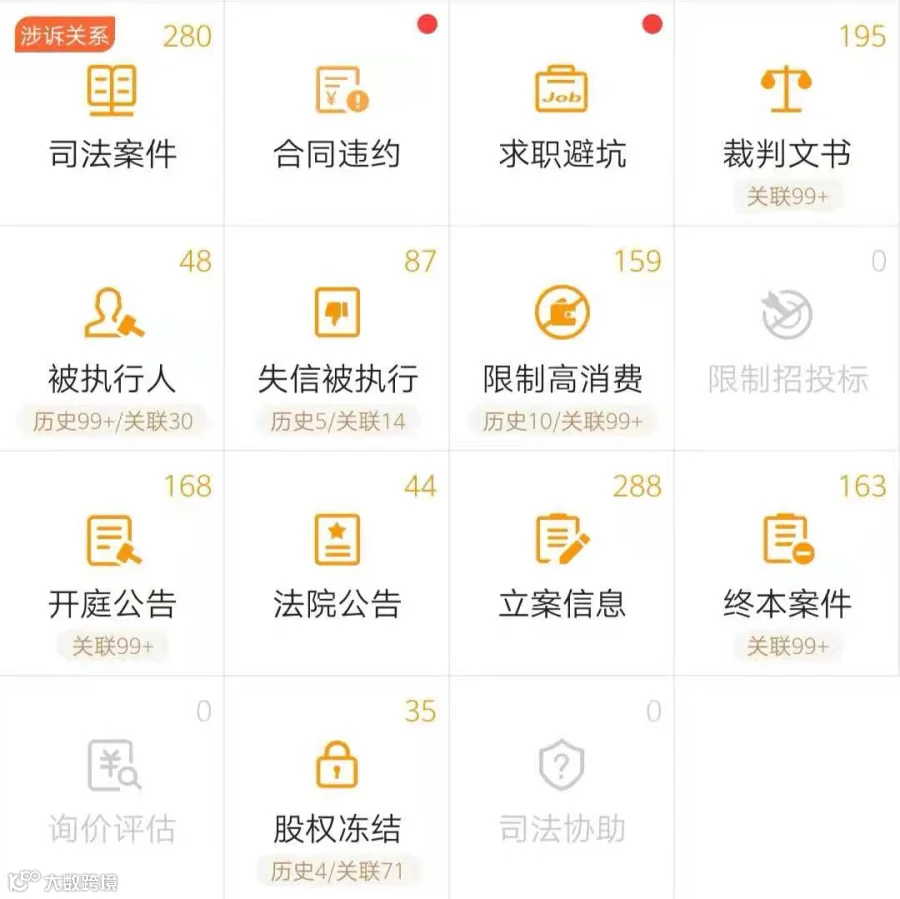Tap the greyed 司法协助 tile
The image size is (900, 899).
(x=561, y=788)
